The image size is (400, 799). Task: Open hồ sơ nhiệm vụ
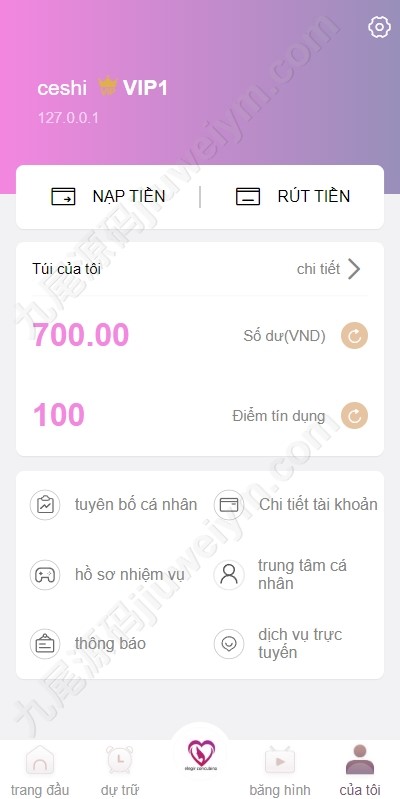click(108, 575)
